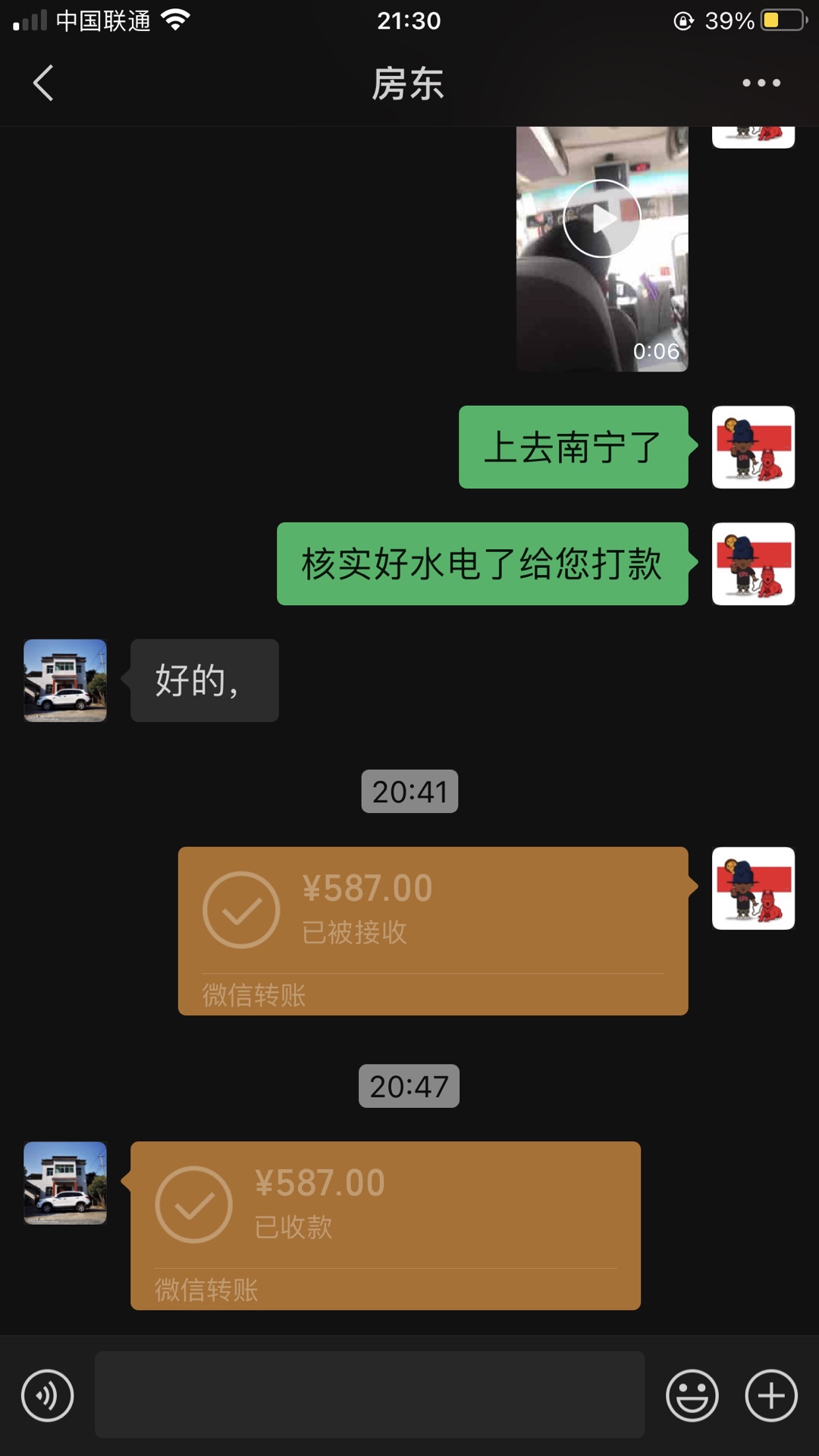This screenshot has height=1456, width=819.
Task: Open the emoji sticker panel
Action: 692,1395
